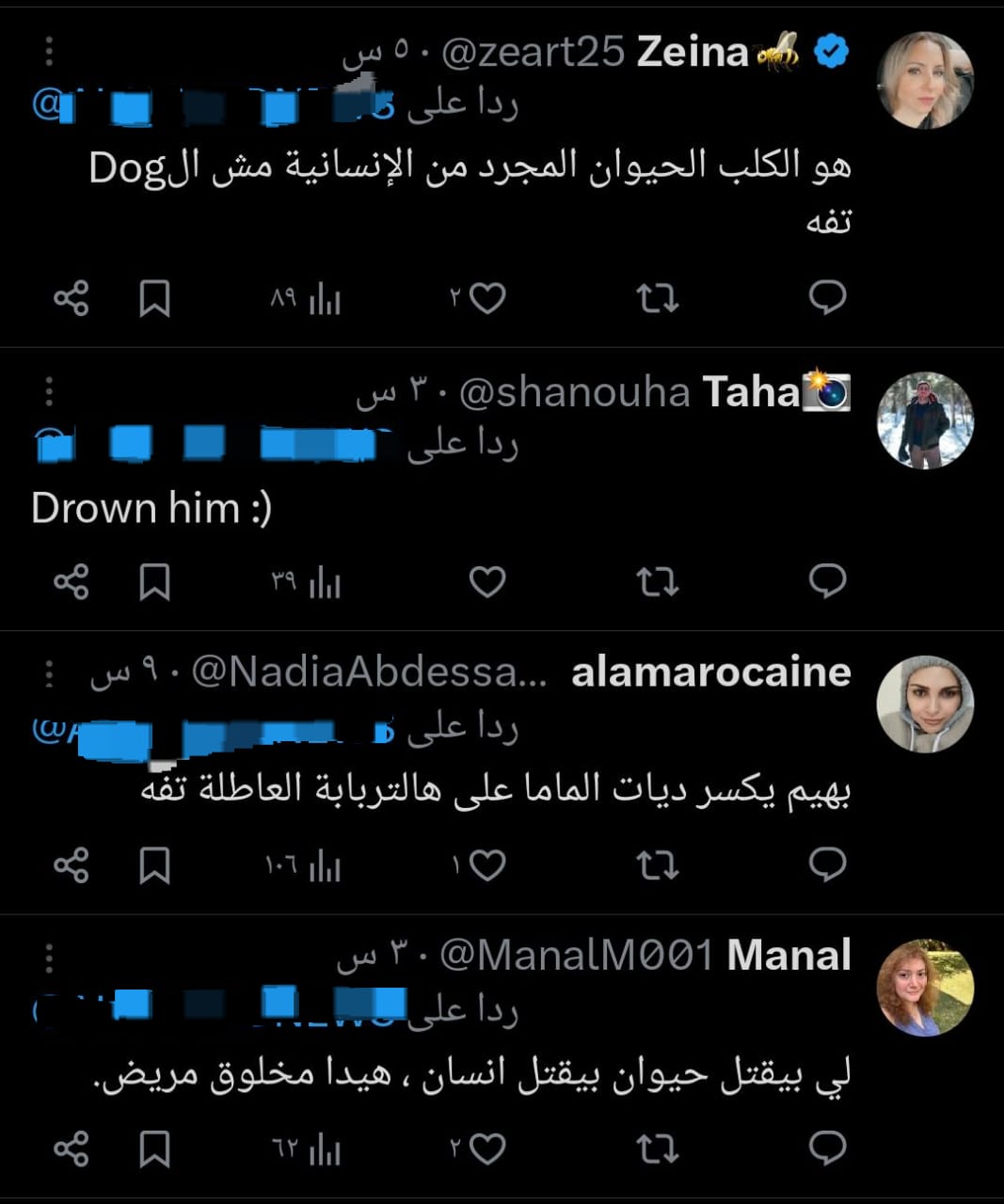The width and height of the screenshot is (1004, 1204).
Task: Share Zeina's reply
Action: 72,299
